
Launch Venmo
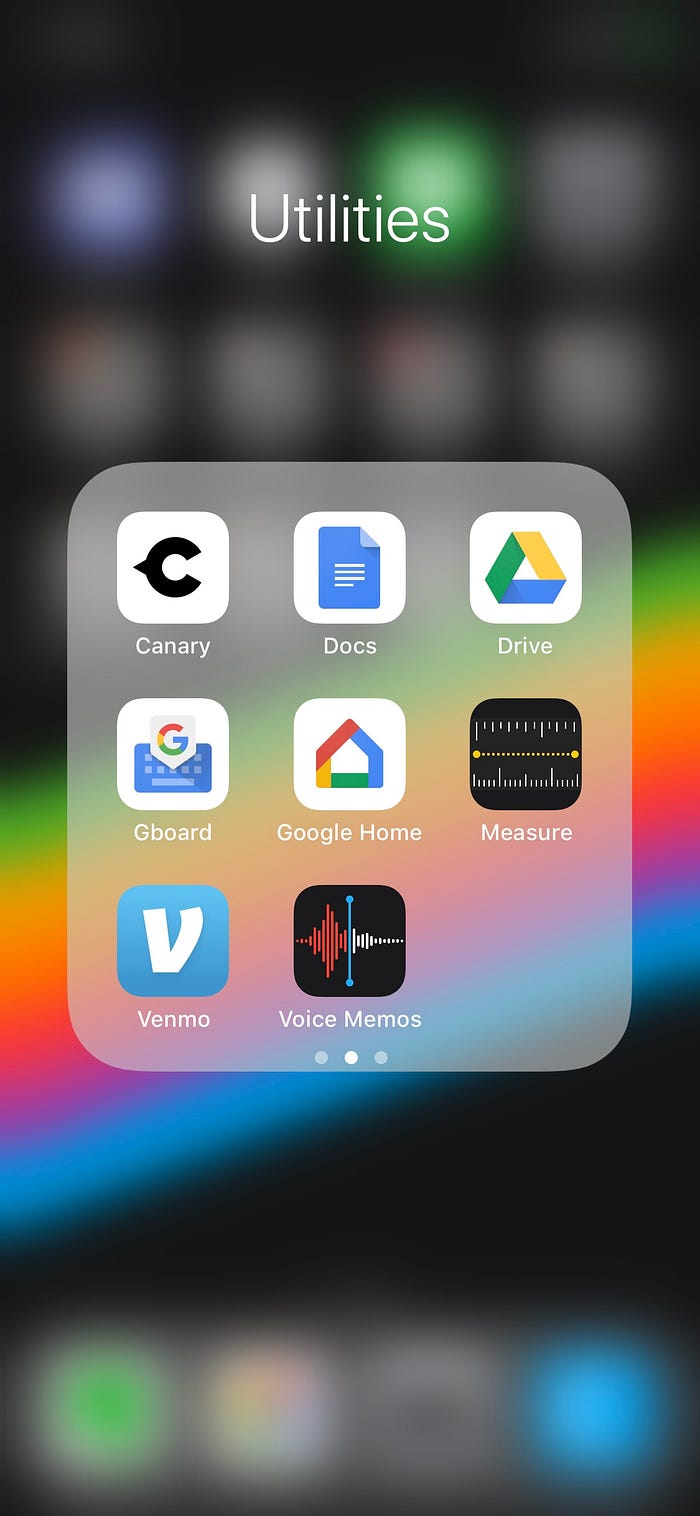tap(173, 940)
